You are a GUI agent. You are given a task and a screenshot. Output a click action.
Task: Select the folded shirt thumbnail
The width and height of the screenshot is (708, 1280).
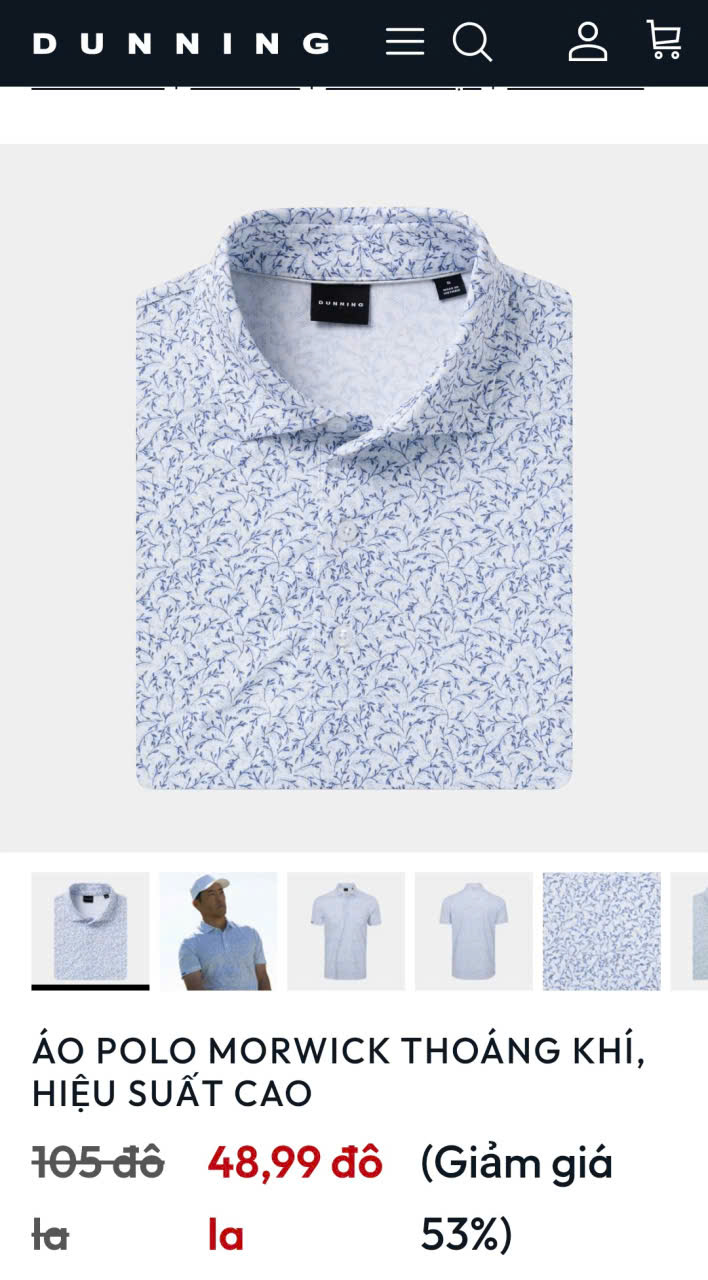click(x=90, y=931)
